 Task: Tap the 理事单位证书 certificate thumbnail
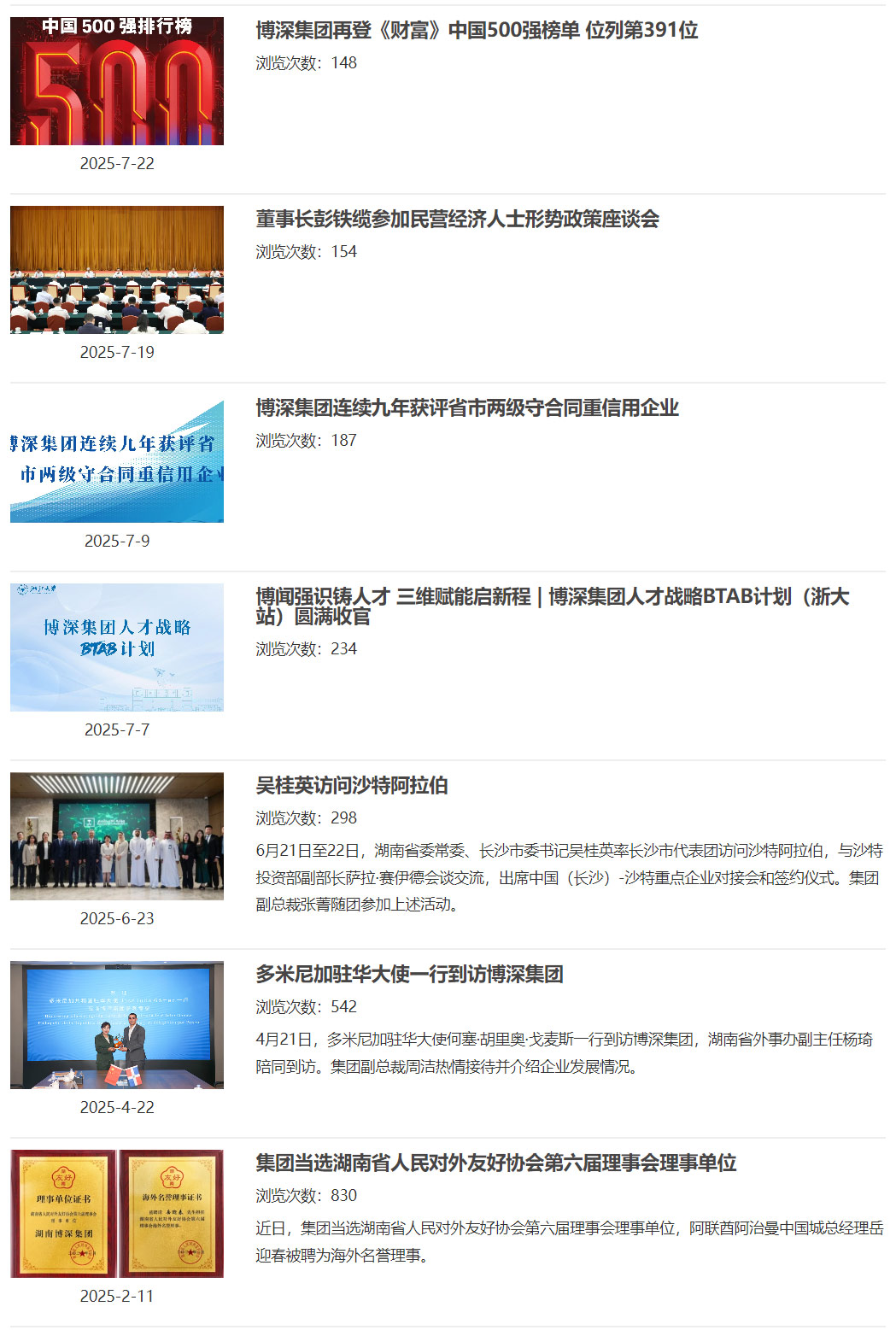click(117, 1214)
